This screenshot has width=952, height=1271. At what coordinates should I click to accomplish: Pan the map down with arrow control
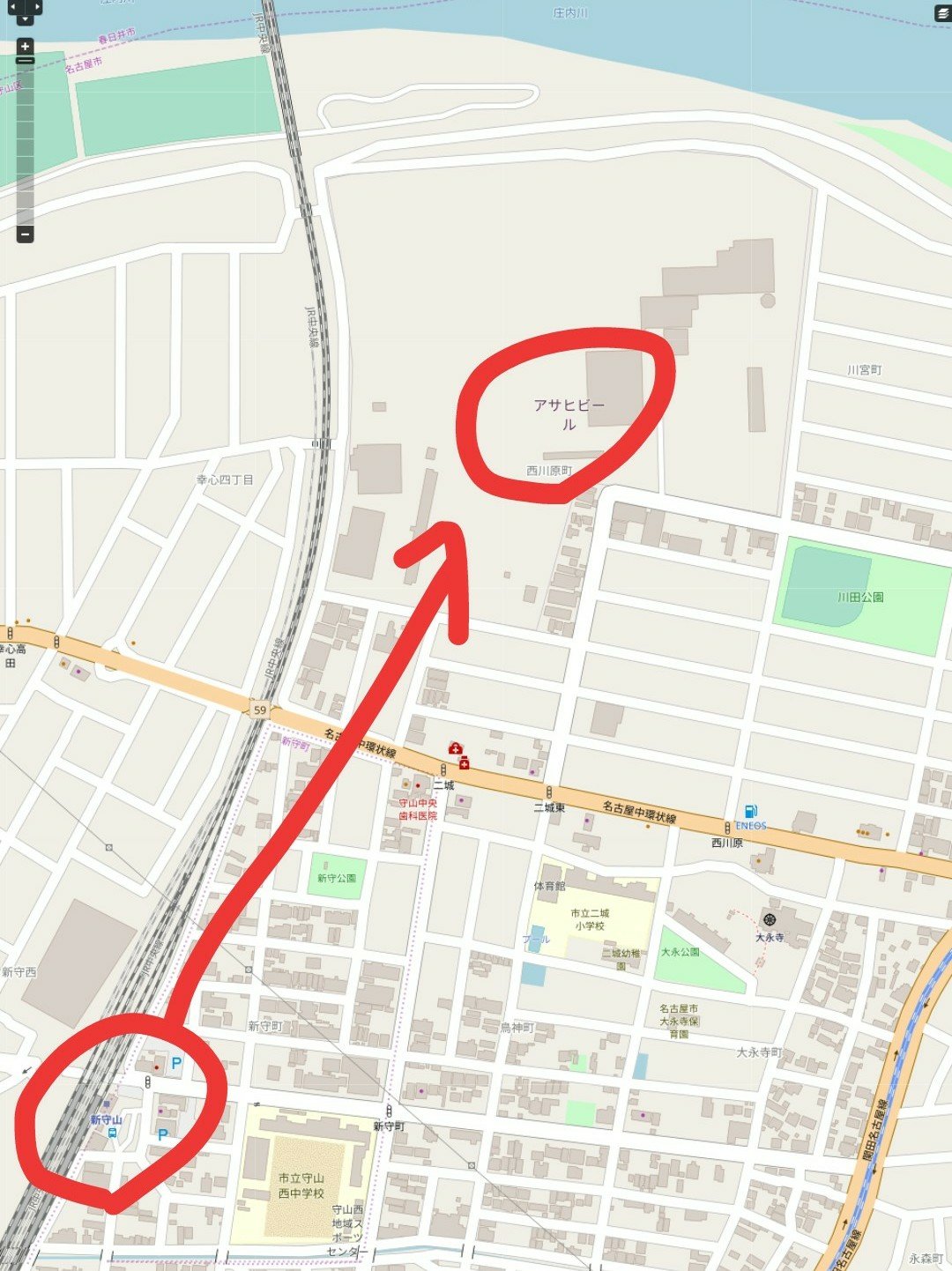click(25, 19)
